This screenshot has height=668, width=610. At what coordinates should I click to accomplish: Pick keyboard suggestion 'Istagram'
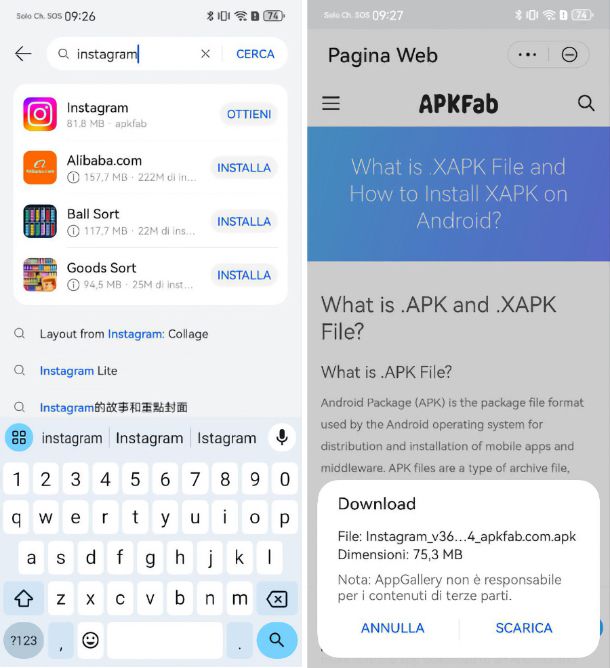click(x=226, y=438)
